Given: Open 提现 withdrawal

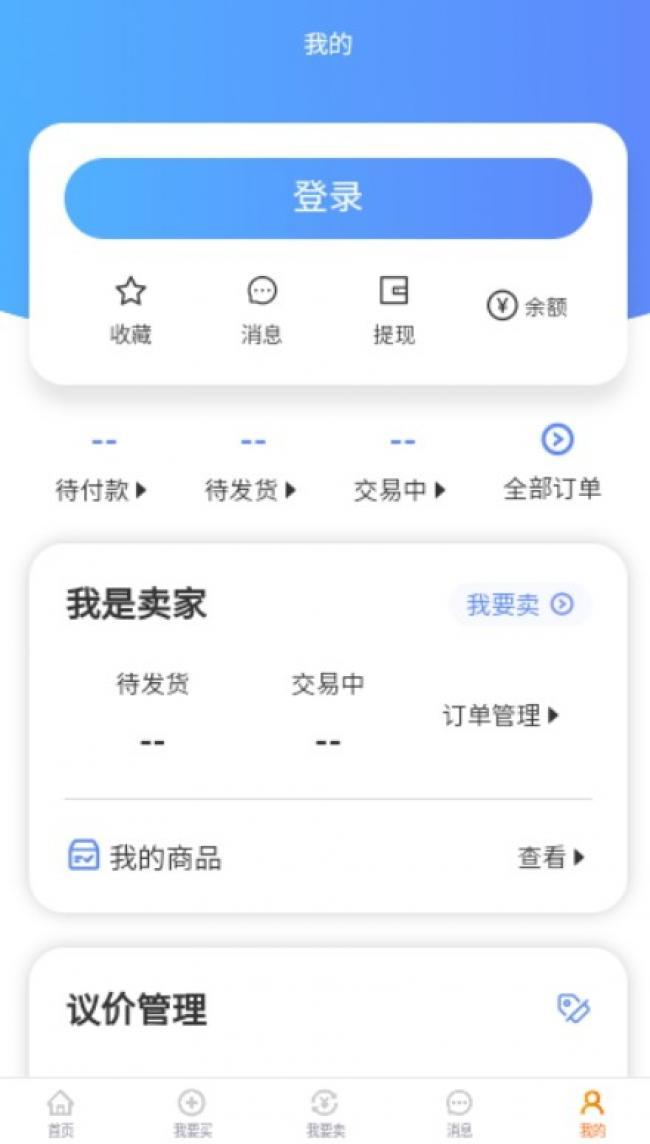Looking at the screenshot, I should 394,310.
